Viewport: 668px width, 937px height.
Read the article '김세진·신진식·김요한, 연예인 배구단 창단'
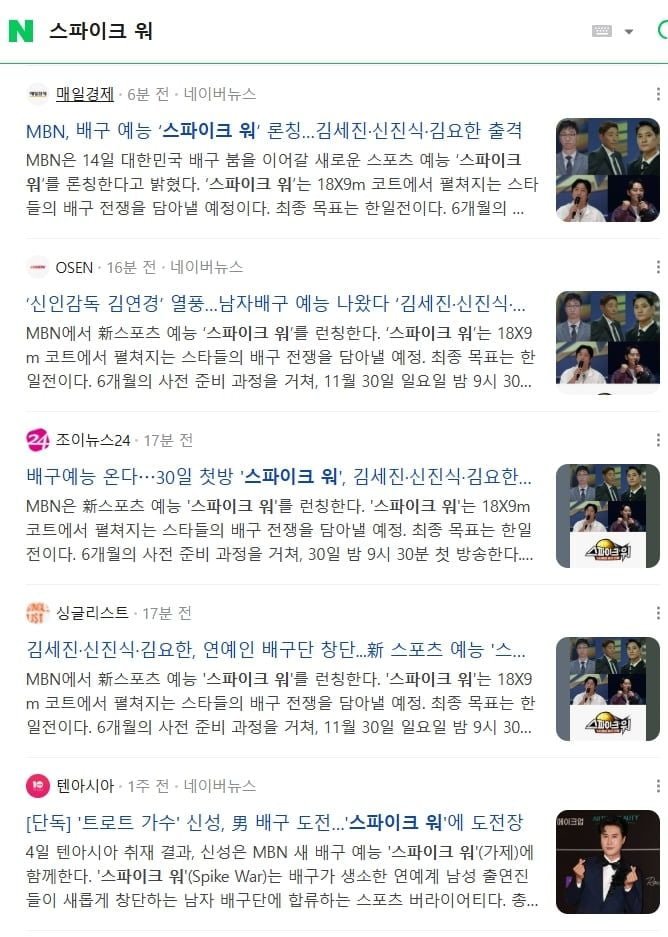(274, 650)
